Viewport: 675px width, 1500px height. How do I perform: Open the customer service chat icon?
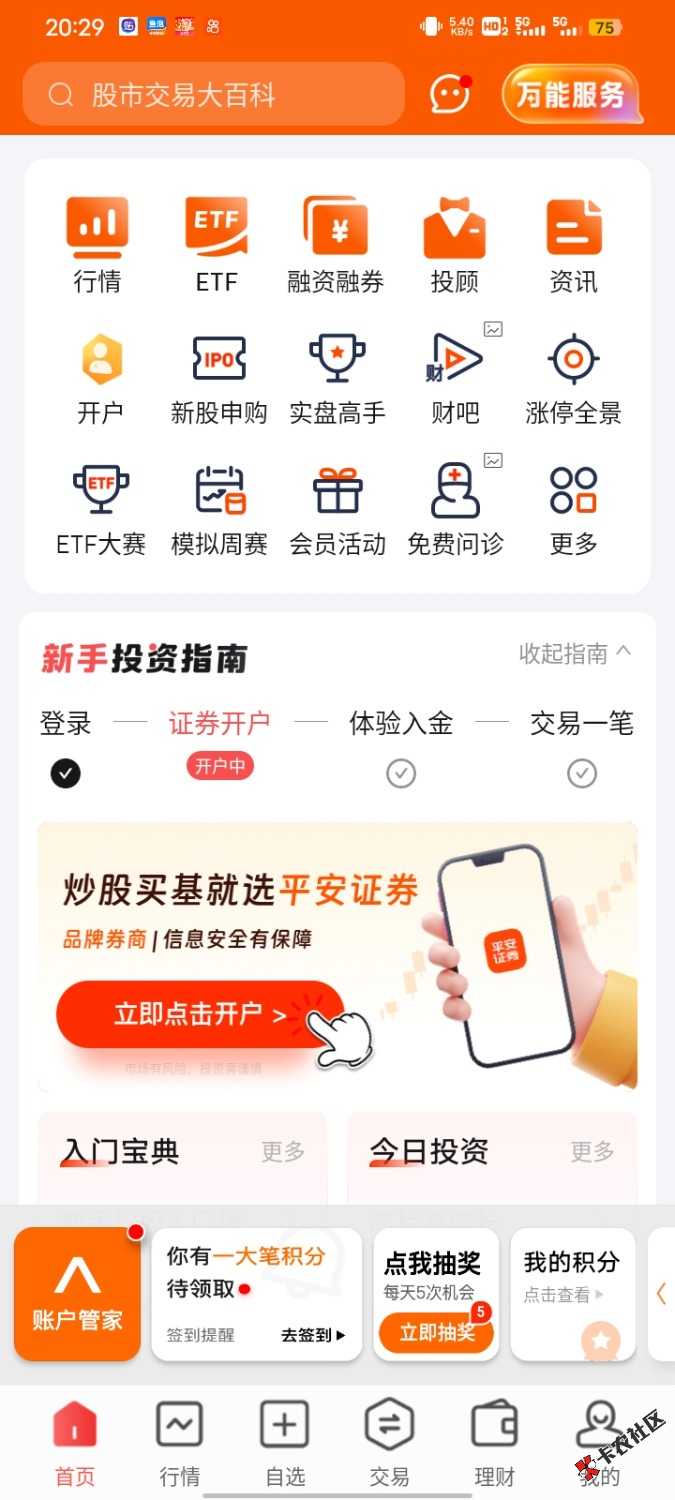[x=450, y=95]
